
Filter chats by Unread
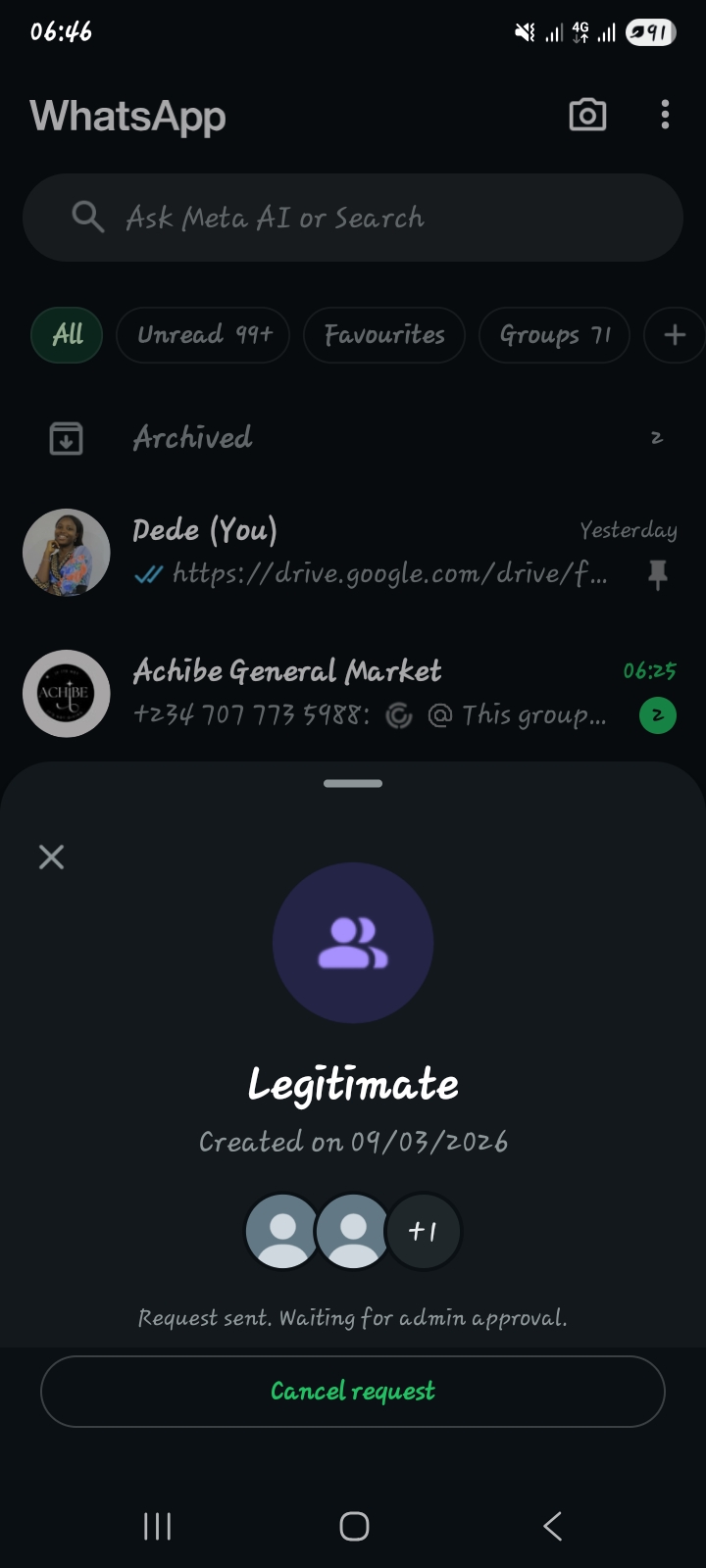click(x=203, y=335)
